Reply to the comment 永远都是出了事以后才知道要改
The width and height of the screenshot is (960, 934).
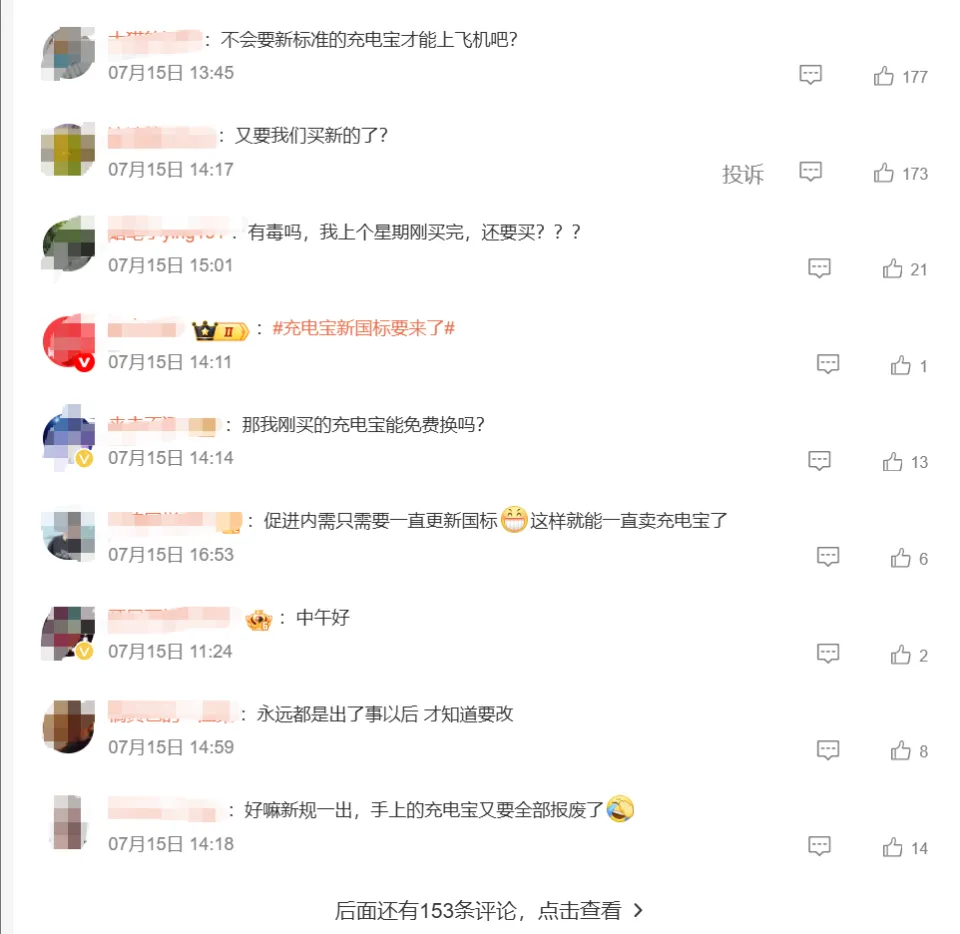[x=828, y=750]
